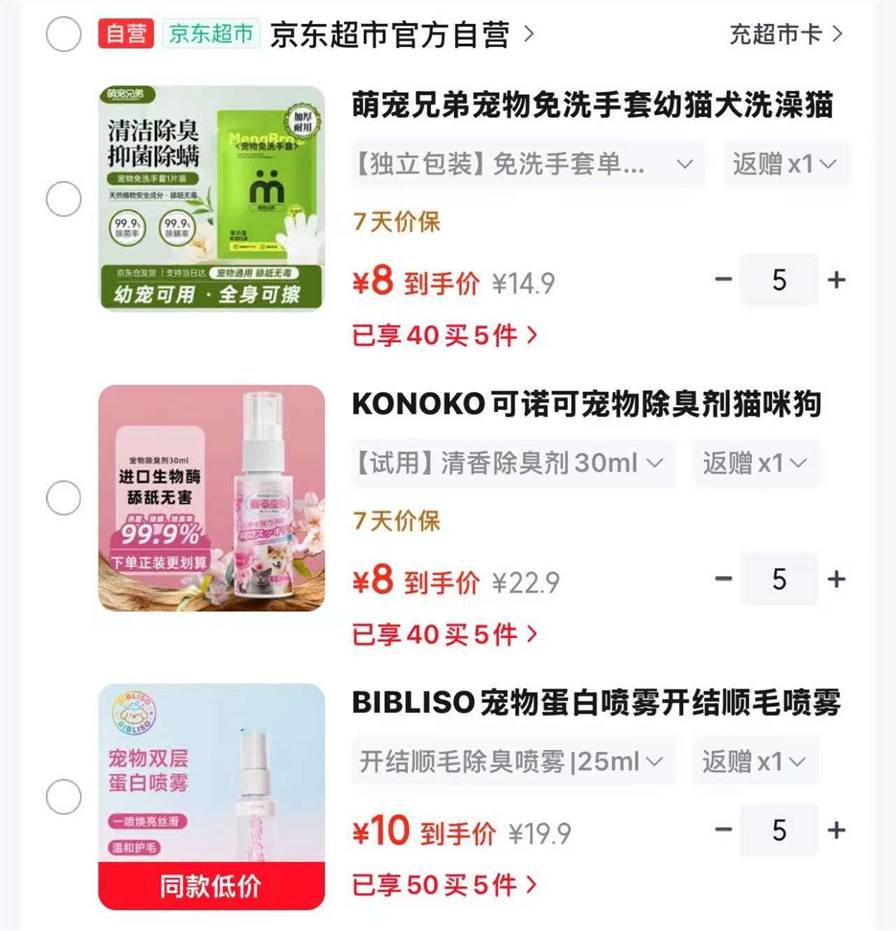Increase quantity of BIBLISO spray
Image resolution: width=896 pixels, height=931 pixels.
pyautogui.click(x=836, y=829)
